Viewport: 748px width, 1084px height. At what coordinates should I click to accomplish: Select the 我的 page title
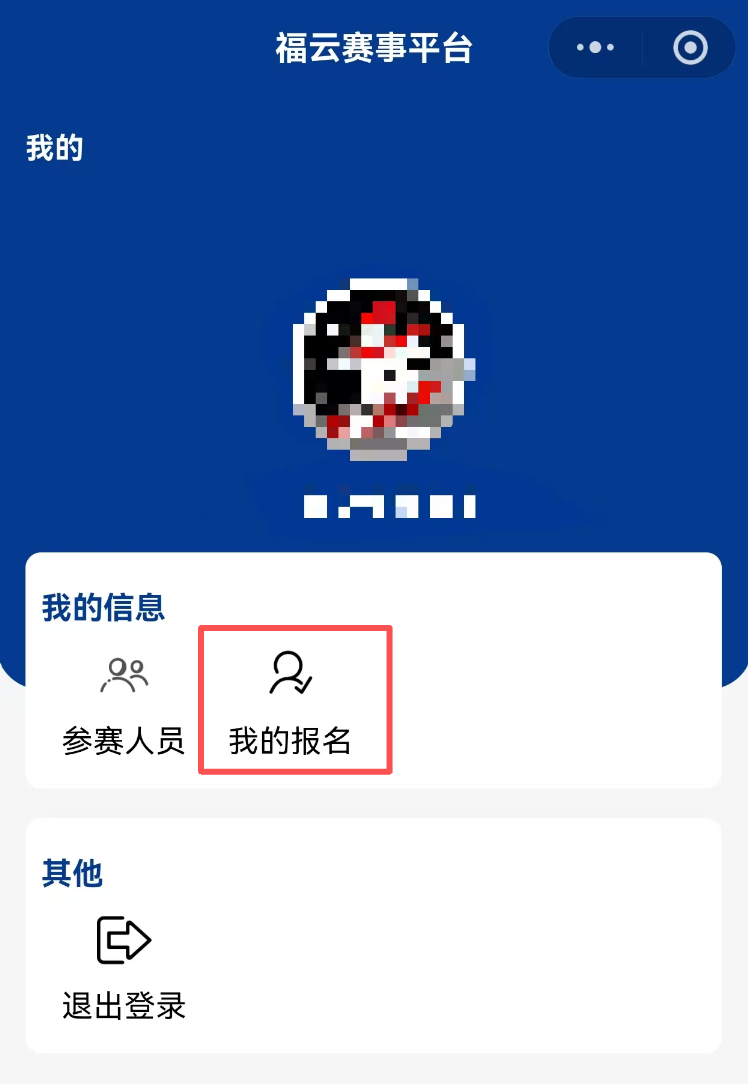(x=57, y=147)
